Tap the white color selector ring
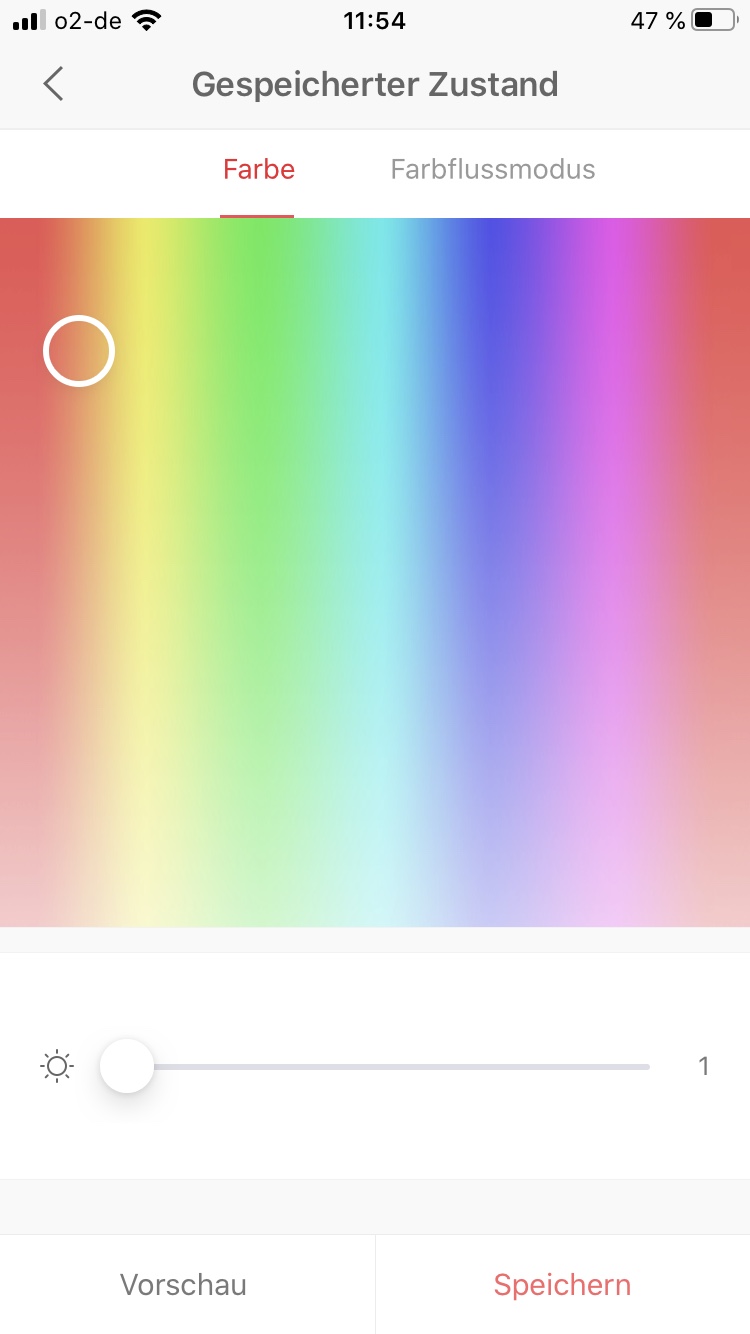Image resolution: width=750 pixels, height=1334 pixels. (x=79, y=351)
